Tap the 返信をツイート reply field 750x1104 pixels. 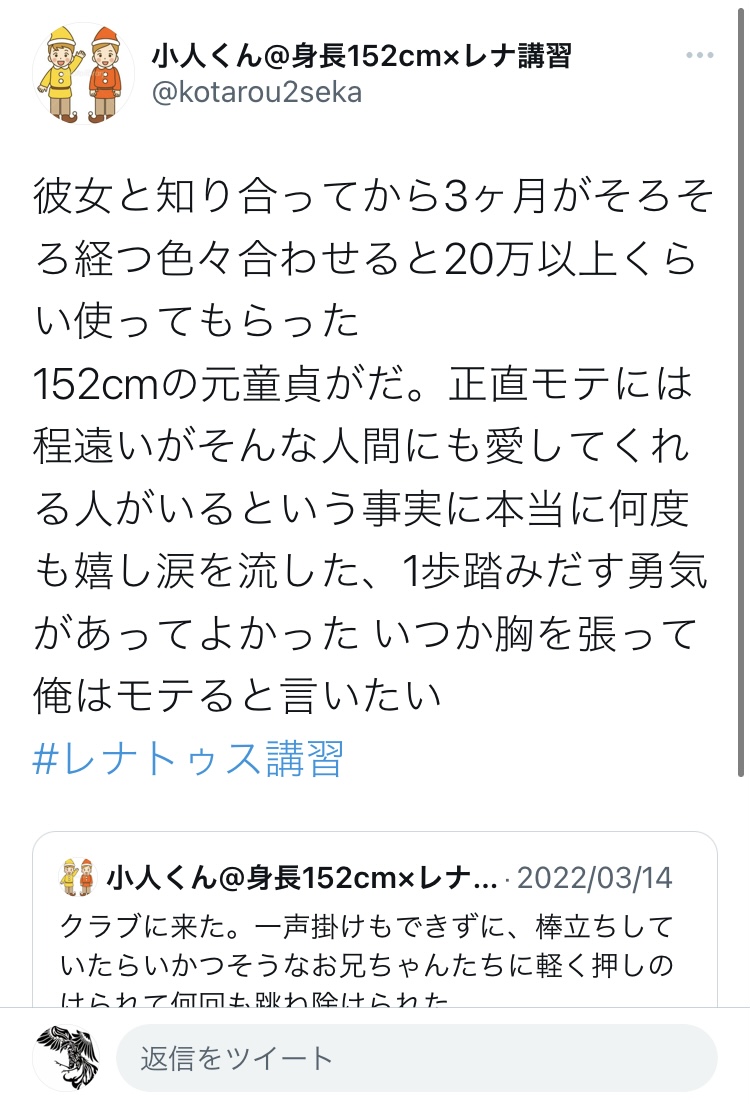(416, 1058)
